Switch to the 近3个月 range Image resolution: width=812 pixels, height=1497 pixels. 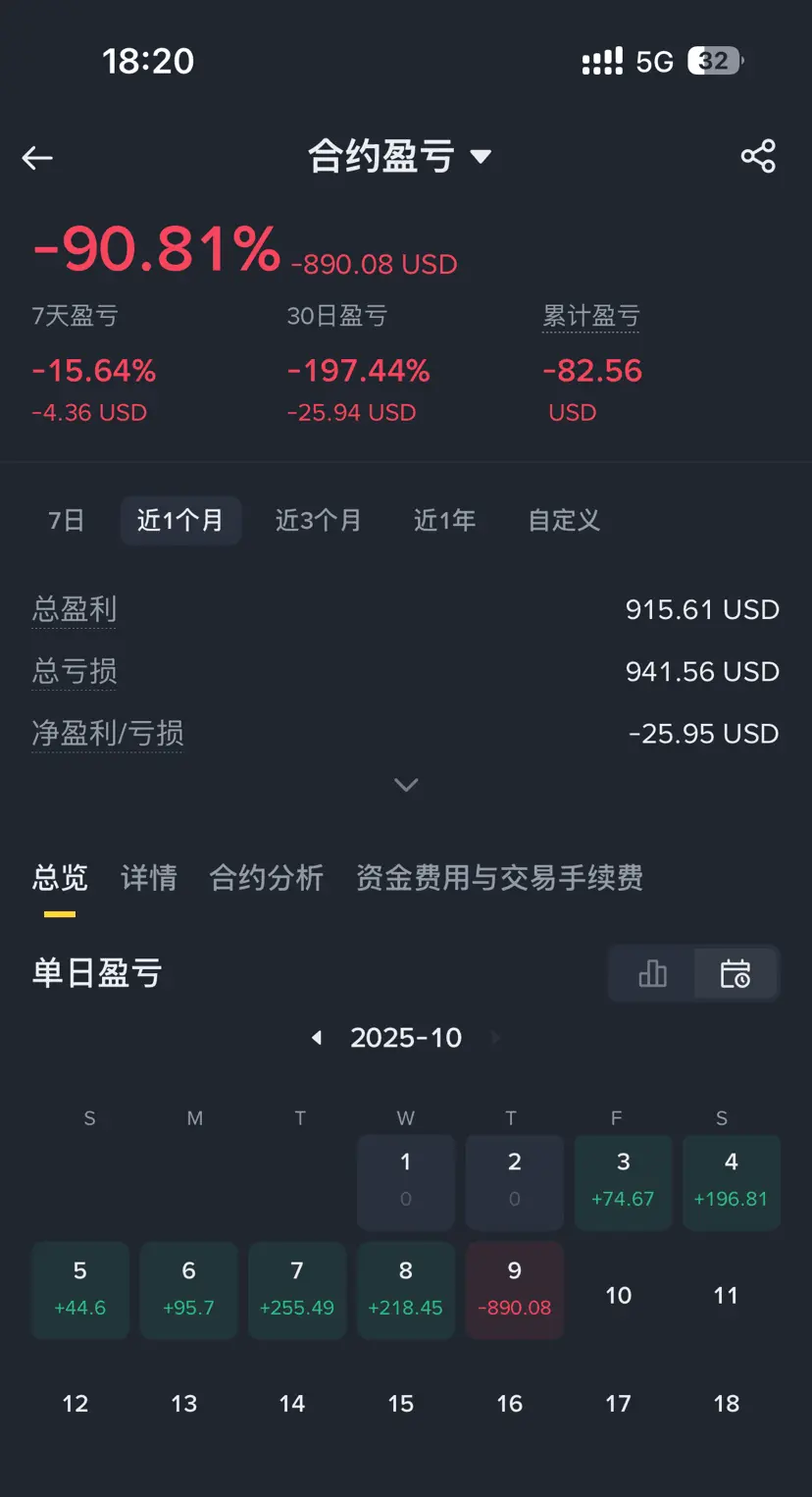[318, 520]
